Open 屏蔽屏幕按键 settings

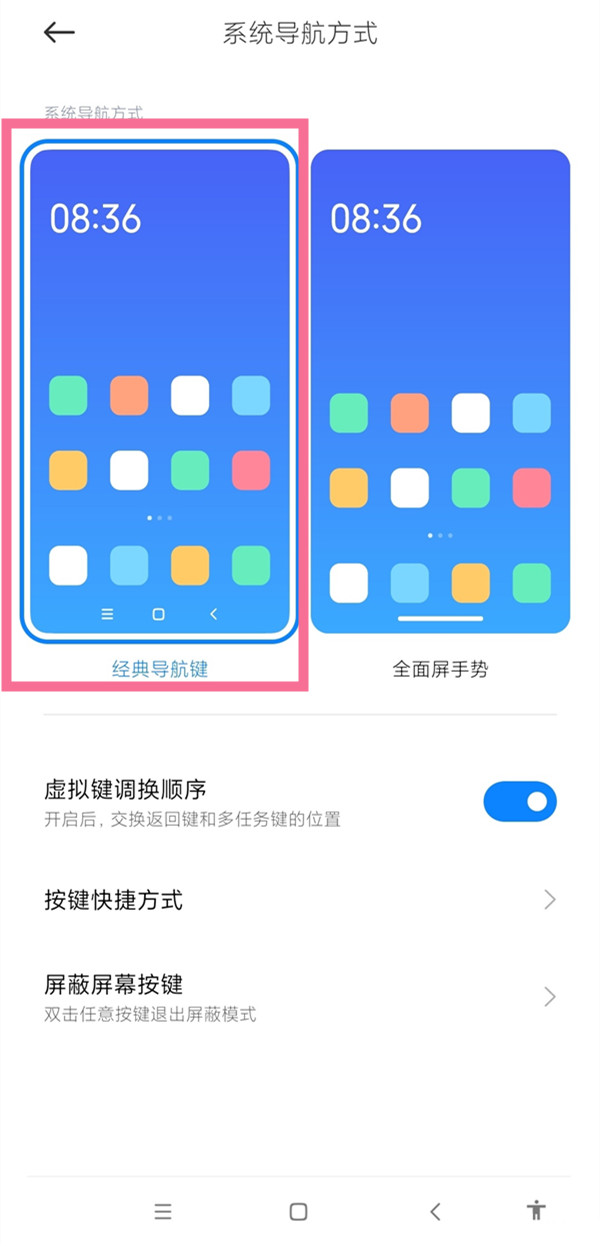300,997
